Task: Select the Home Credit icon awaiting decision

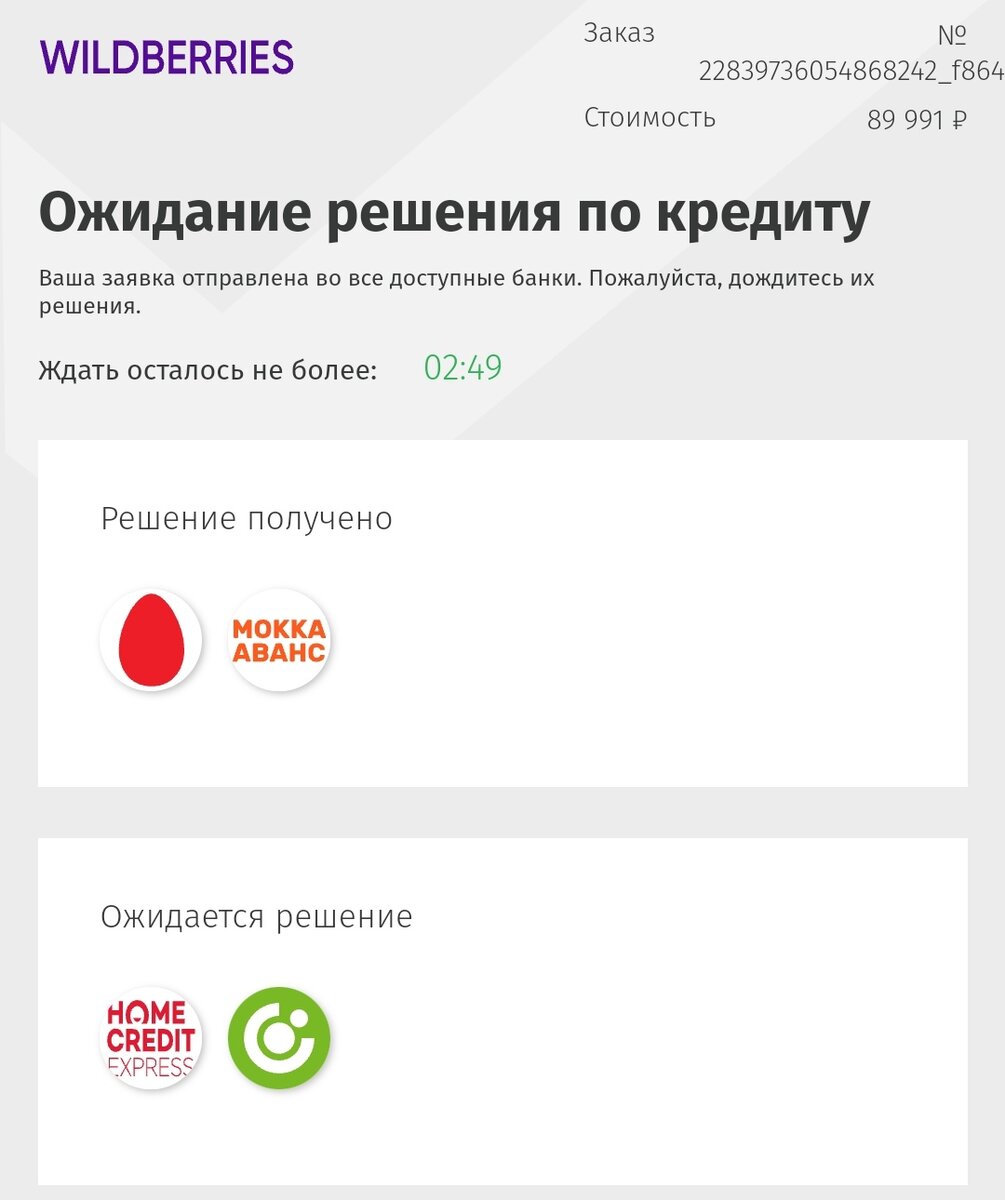Action: click(x=151, y=1037)
